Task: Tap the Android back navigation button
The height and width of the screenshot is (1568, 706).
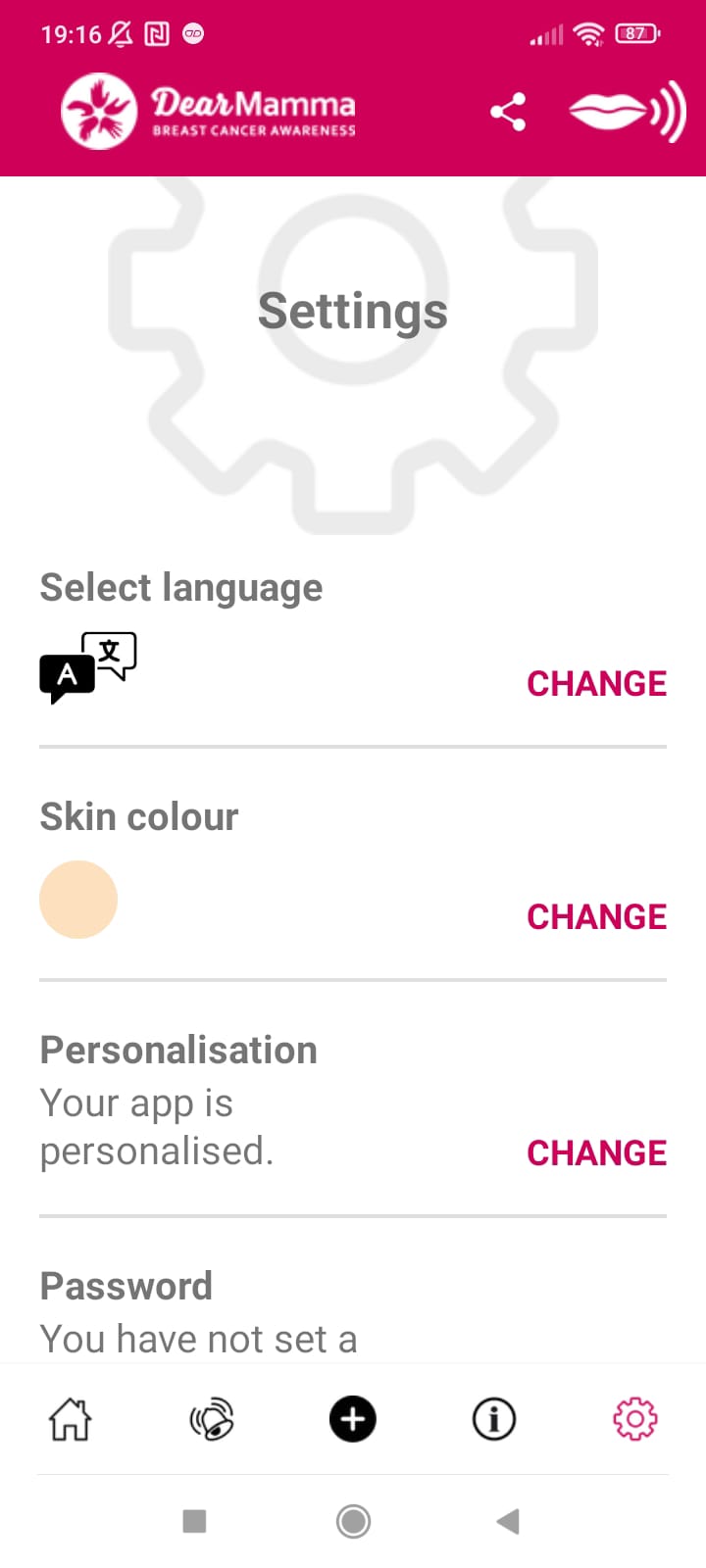Action: click(508, 1521)
